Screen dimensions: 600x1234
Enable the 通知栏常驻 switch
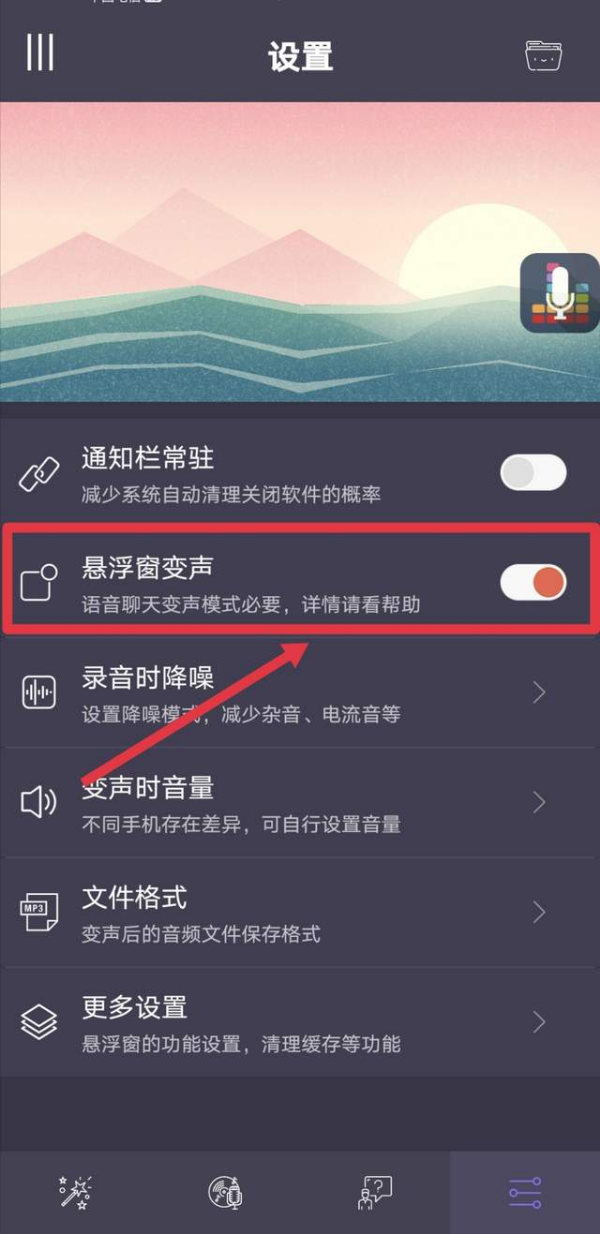pos(533,473)
